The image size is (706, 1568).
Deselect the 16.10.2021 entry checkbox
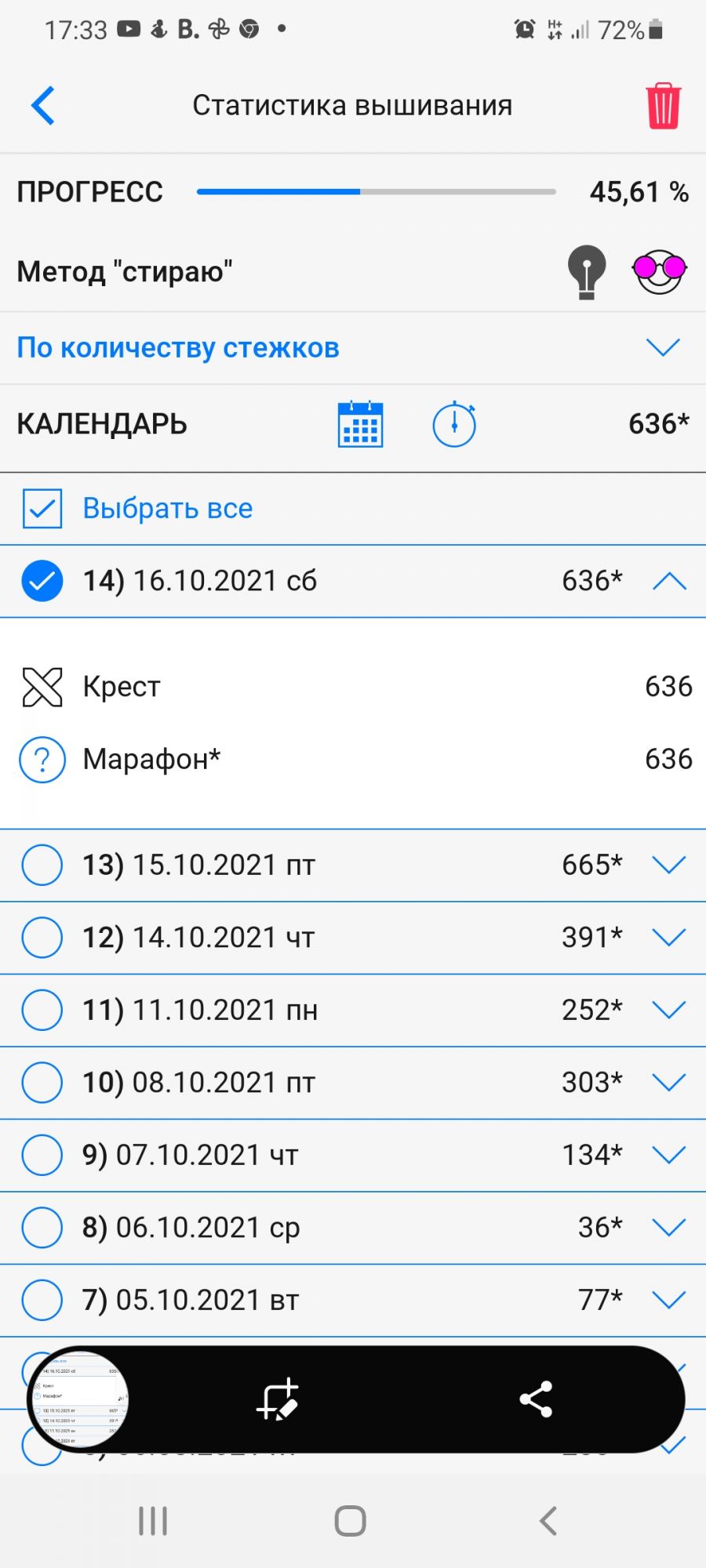(x=42, y=581)
